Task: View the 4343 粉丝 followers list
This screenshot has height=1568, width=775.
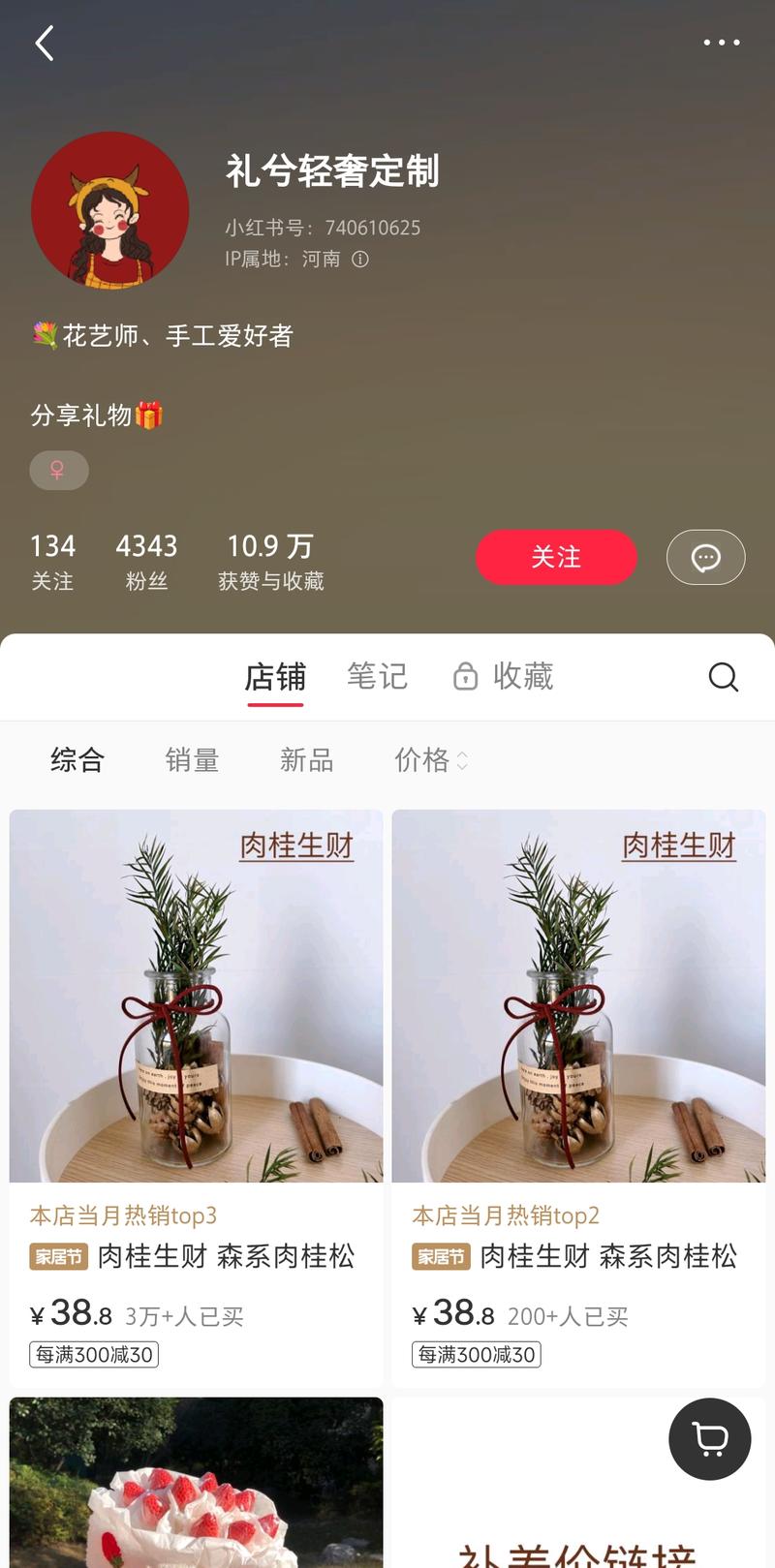Action: pos(146,561)
